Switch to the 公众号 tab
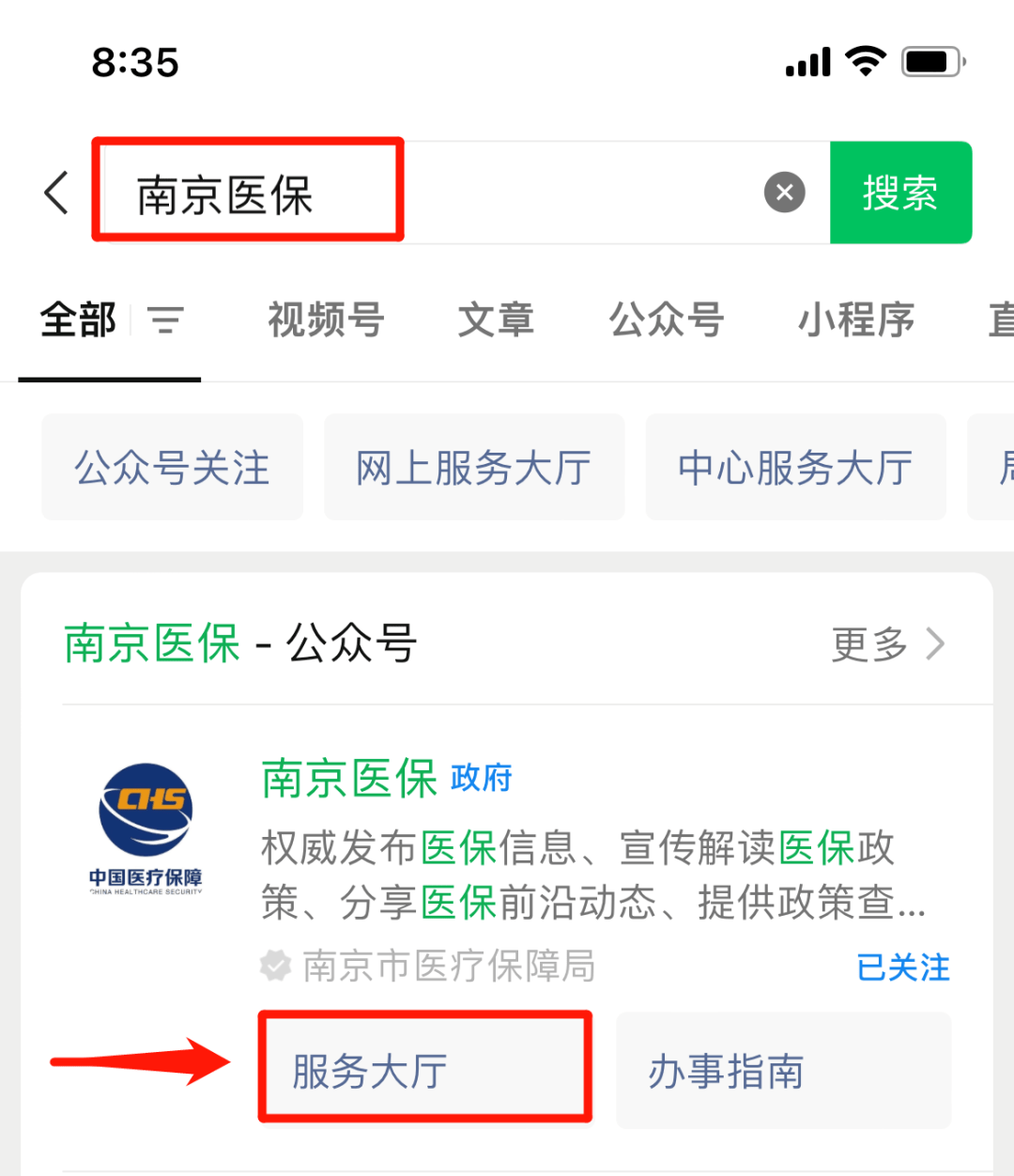The height and width of the screenshot is (1176, 1014). point(666,320)
